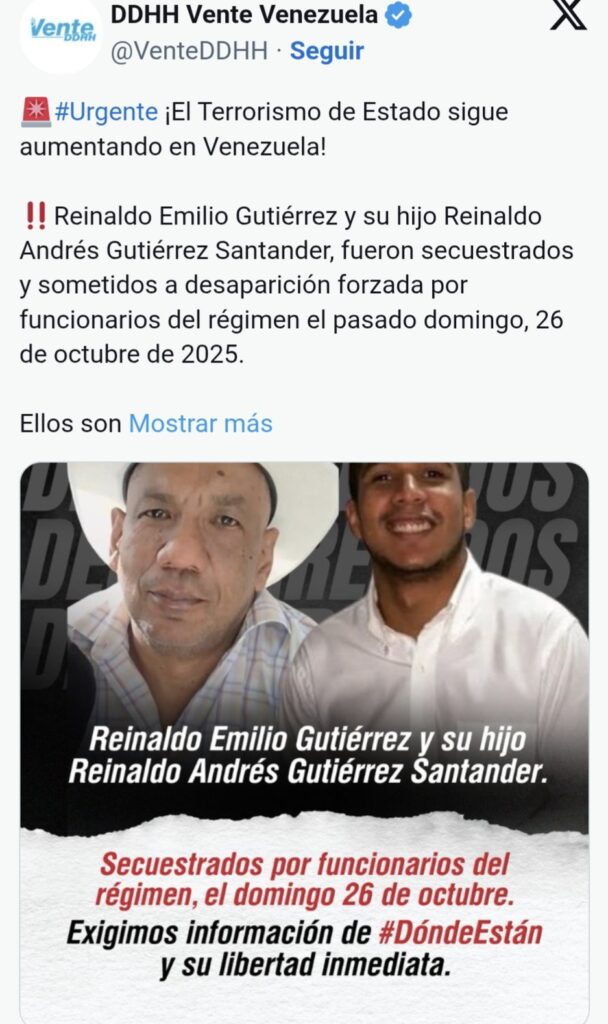Image resolution: width=608 pixels, height=1024 pixels.
Task: Open the DDHH Vente Venezuela account name
Action: point(244,15)
